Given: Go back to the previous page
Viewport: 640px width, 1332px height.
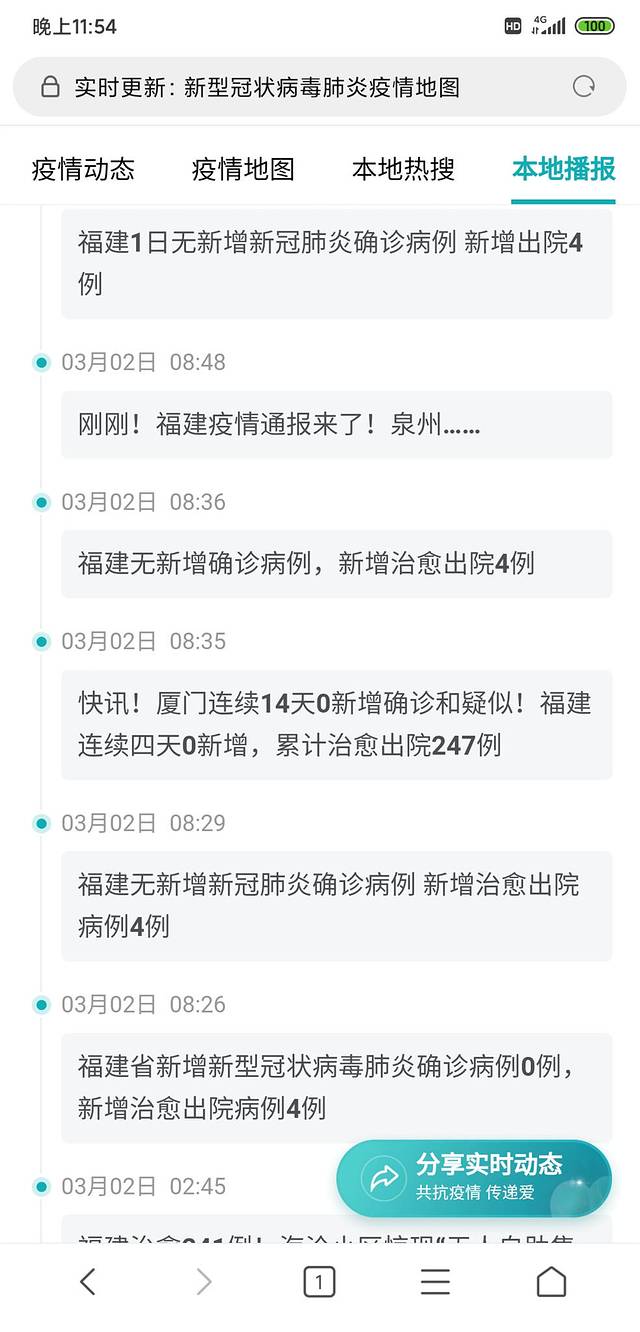Looking at the screenshot, I should tap(88, 1282).
